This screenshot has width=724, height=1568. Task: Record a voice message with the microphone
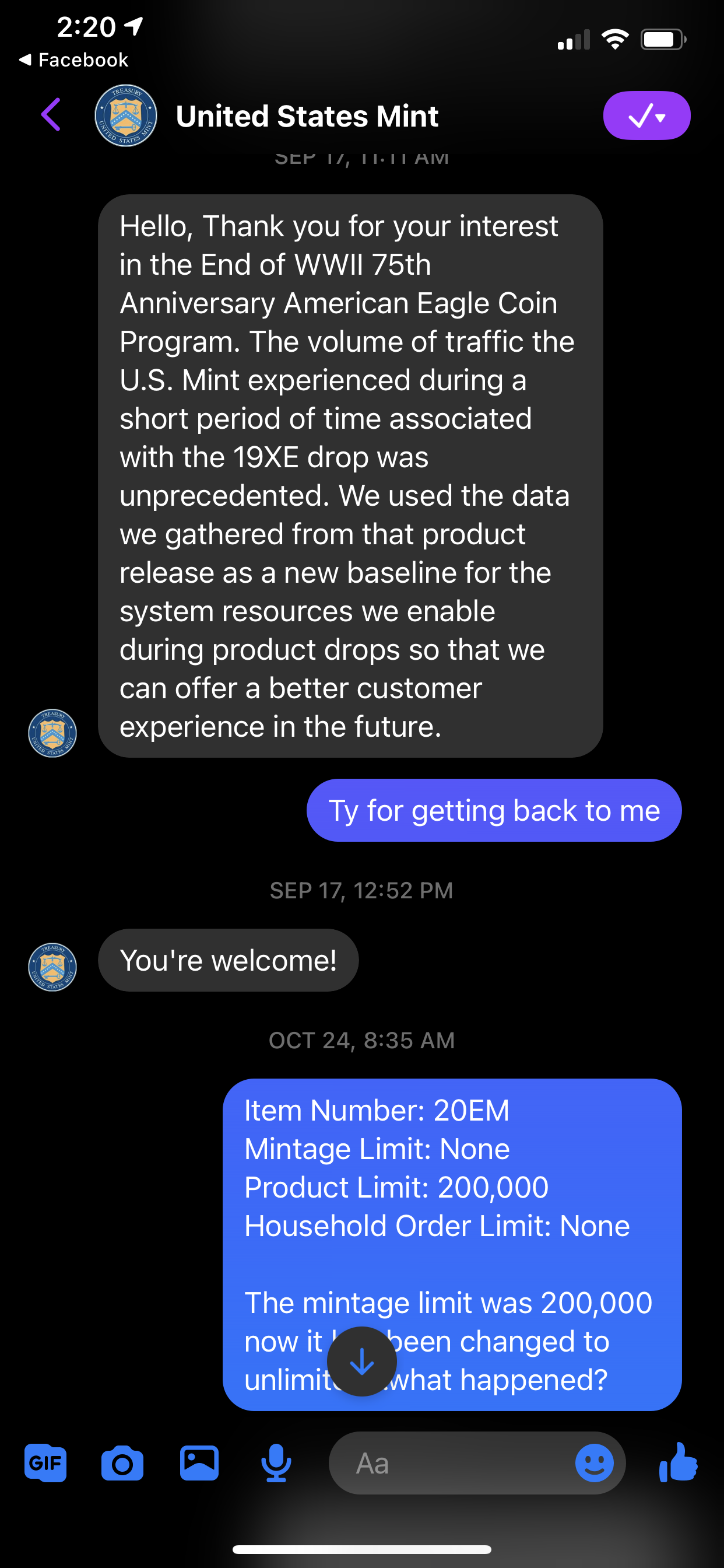(276, 1462)
